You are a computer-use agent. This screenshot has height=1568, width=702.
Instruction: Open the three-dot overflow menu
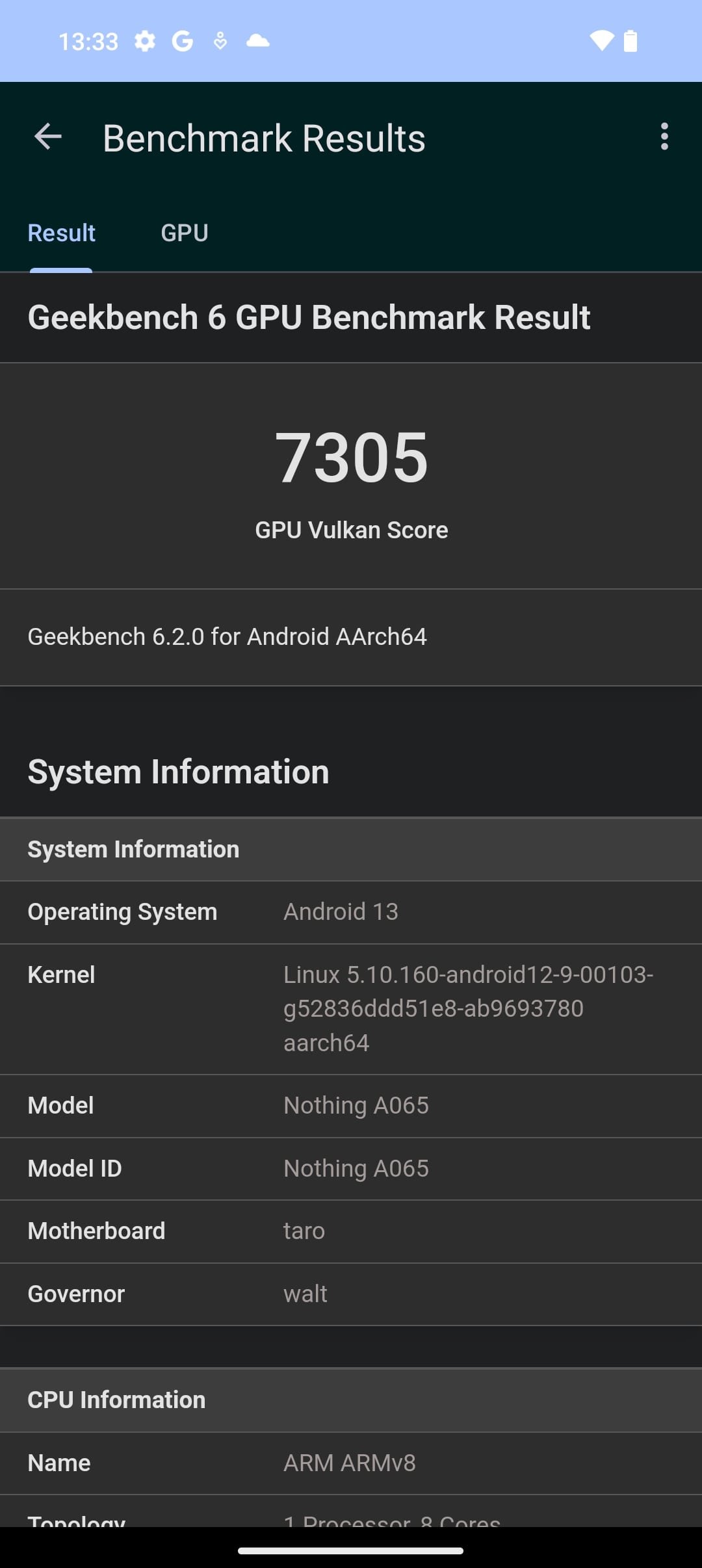point(664,137)
